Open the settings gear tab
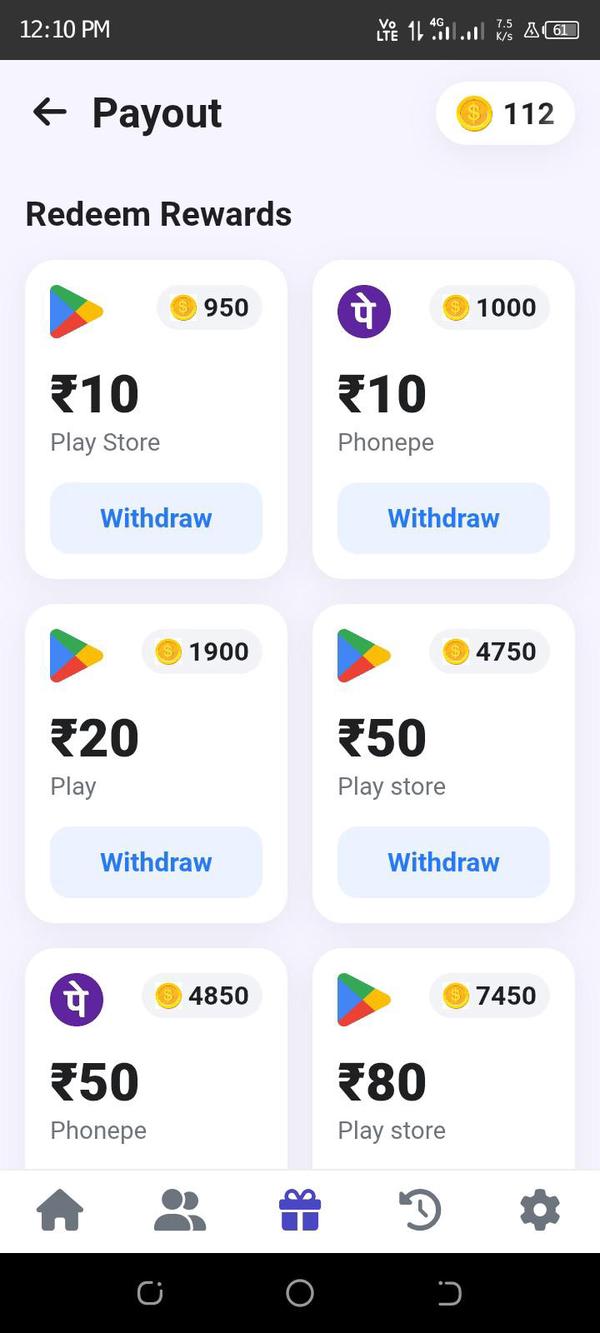Image resolution: width=600 pixels, height=1333 pixels. (540, 1211)
